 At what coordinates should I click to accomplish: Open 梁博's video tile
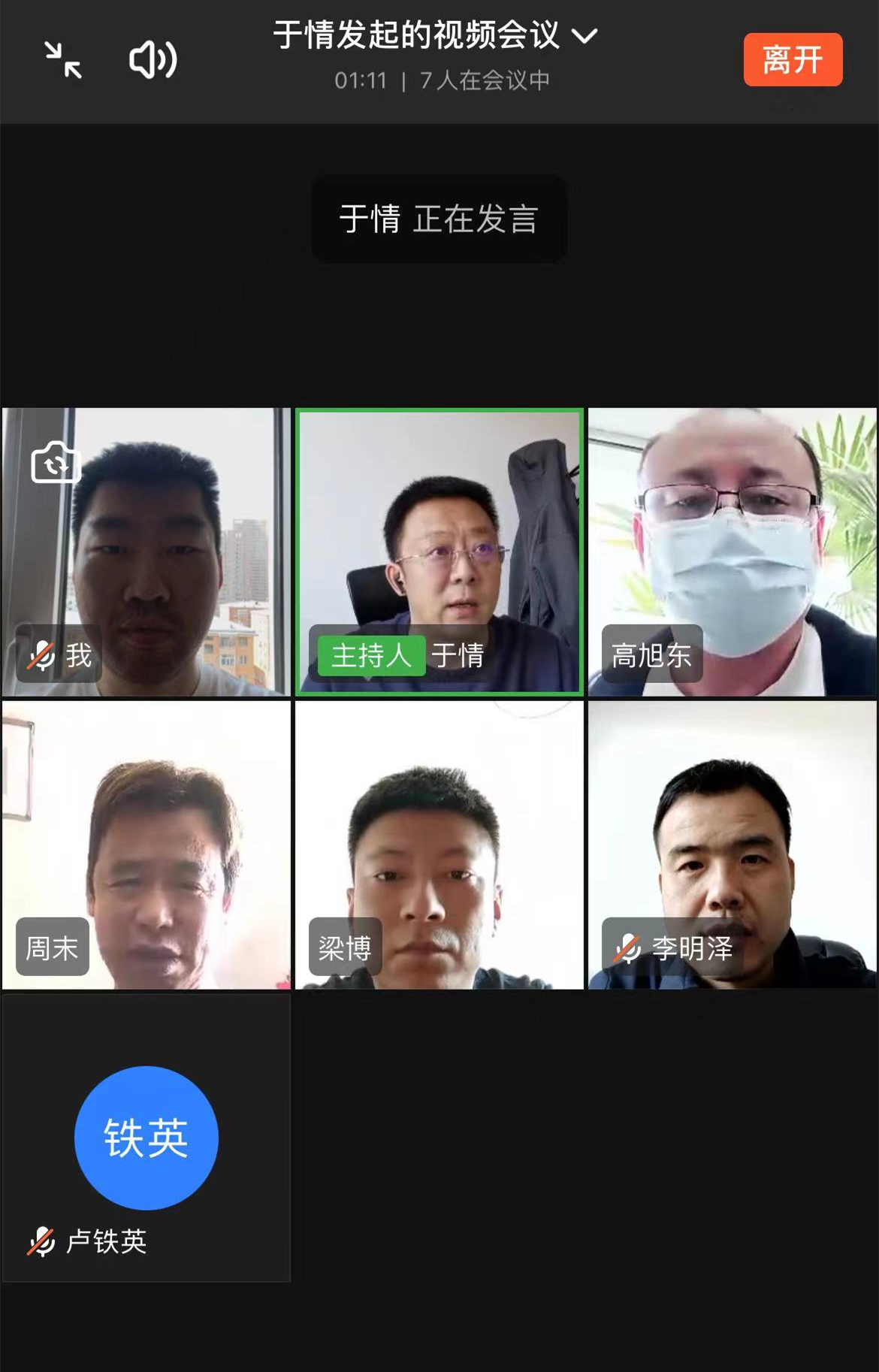pos(439,845)
